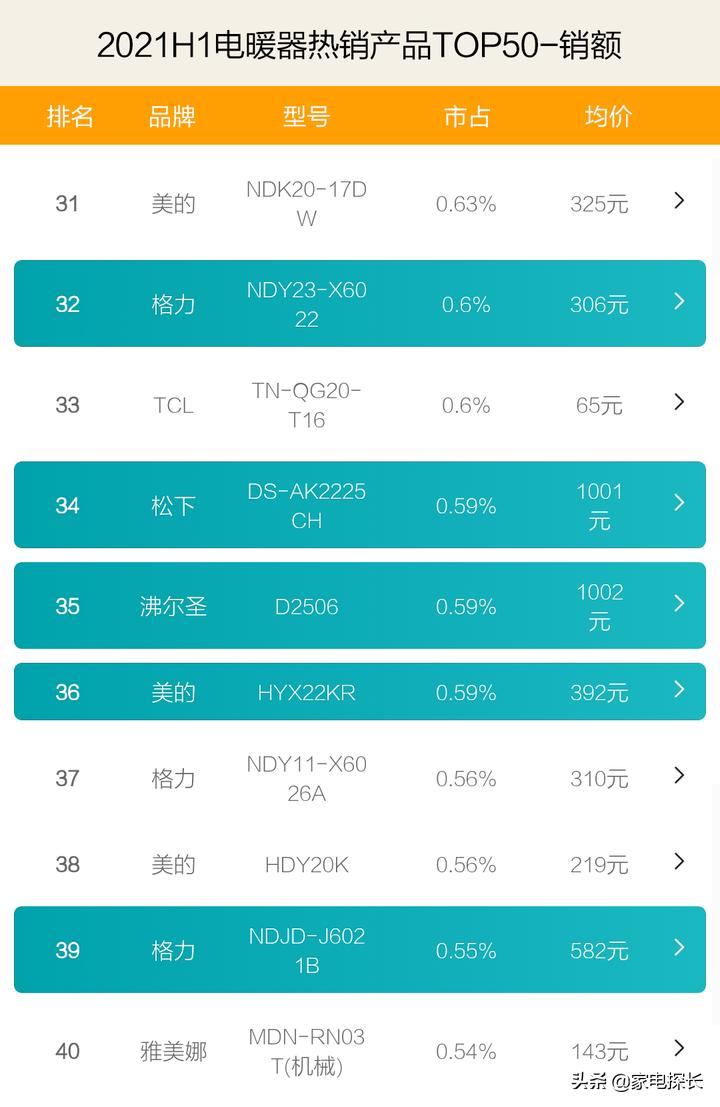Open Gree NDJD-J6021B row details

678,950
